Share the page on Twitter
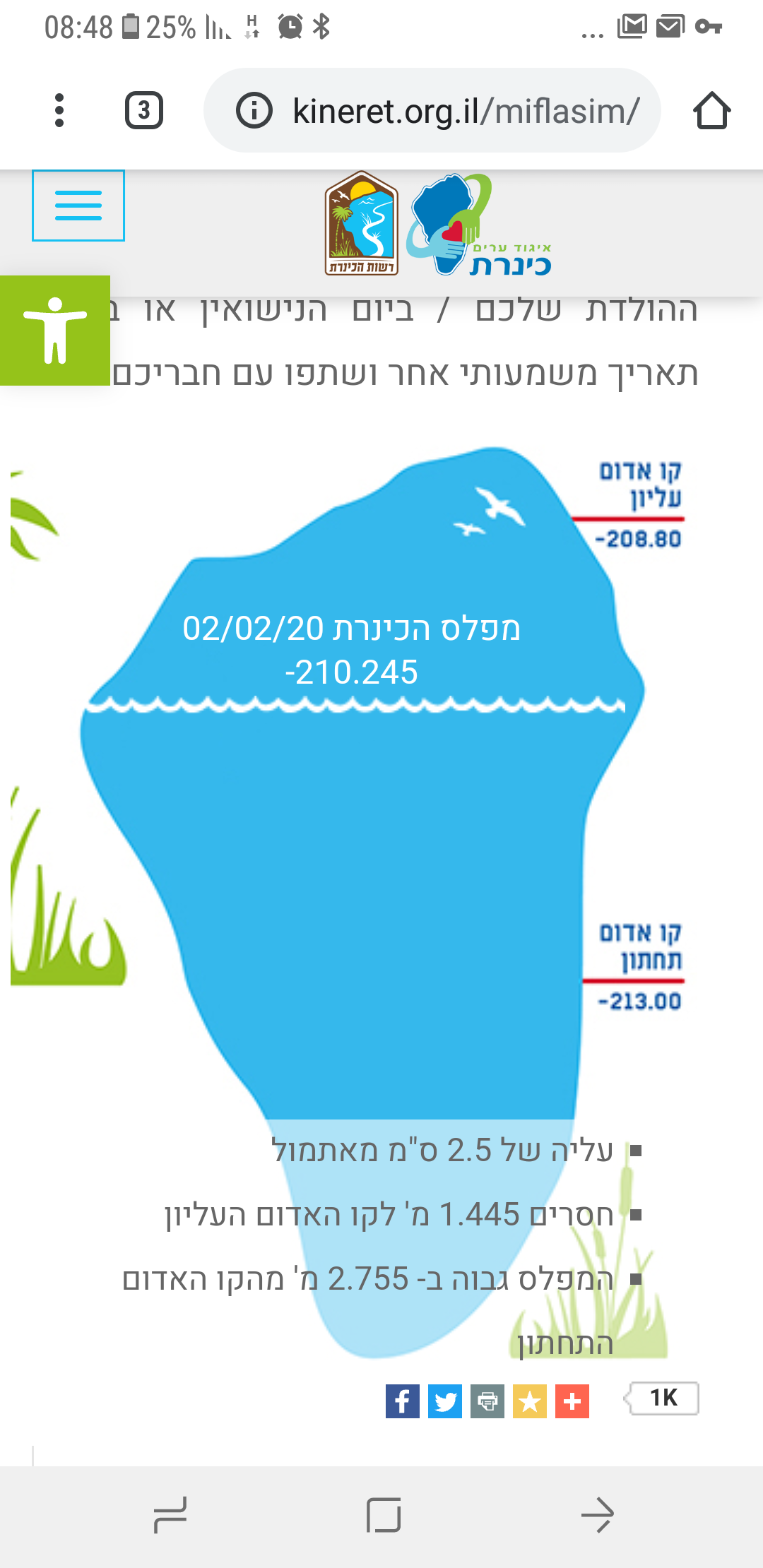This screenshot has height=1568, width=763. (x=445, y=1401)
